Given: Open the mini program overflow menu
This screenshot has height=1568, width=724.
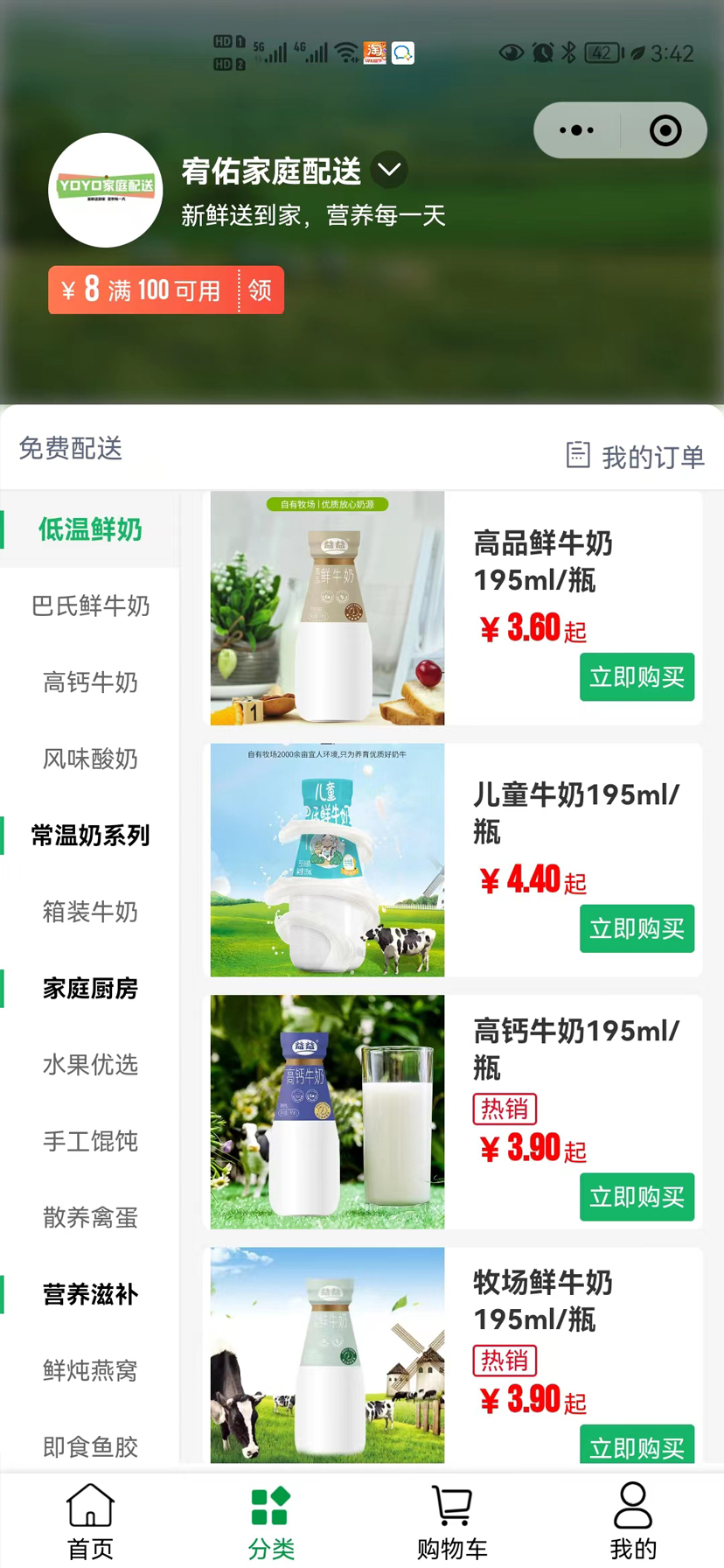Looking at the screenshot, I should [x=576, y=130].
